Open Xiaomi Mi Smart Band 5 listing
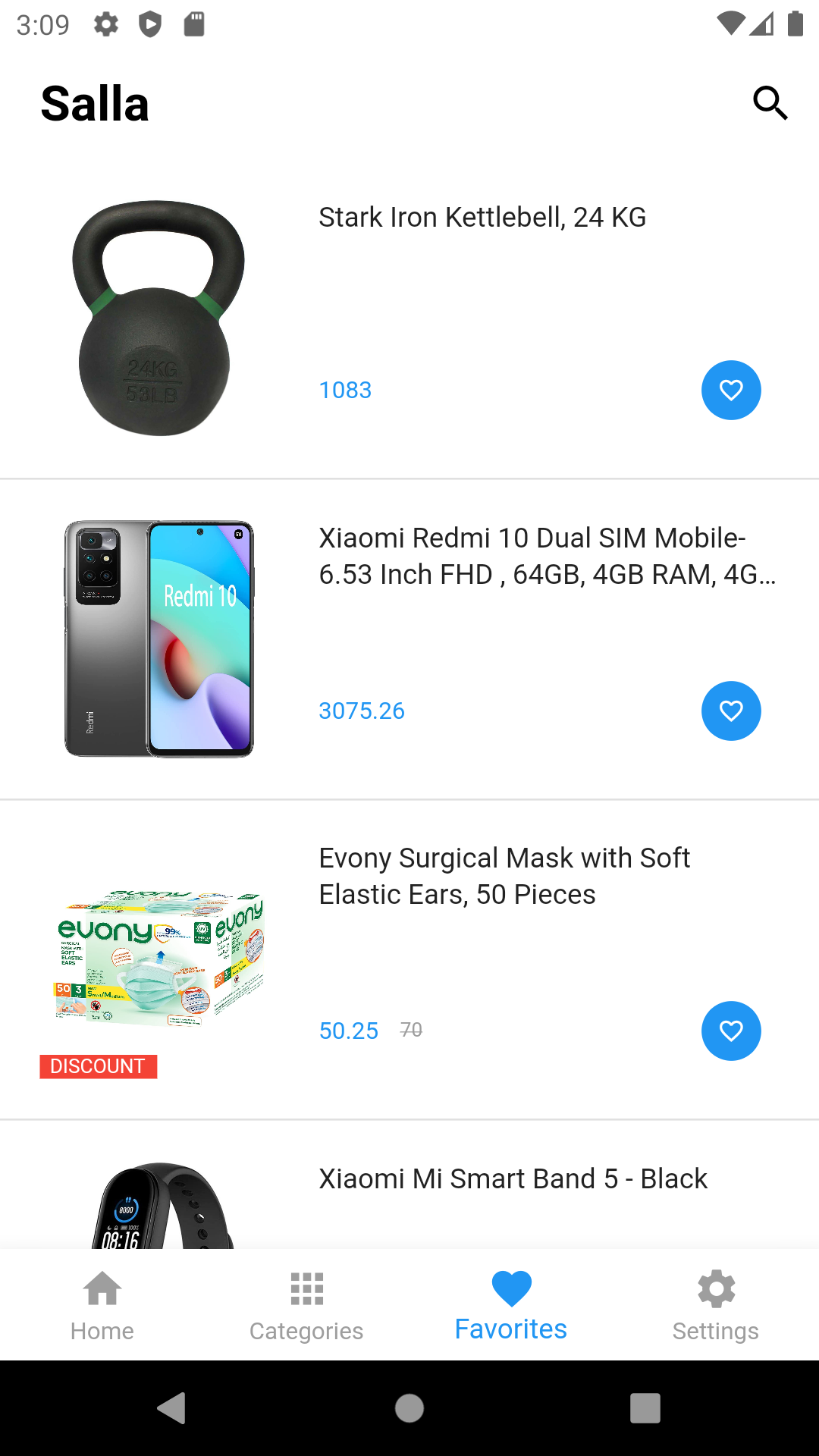The height and width of the screenshot is (1456, 819). click(513, 1178)
